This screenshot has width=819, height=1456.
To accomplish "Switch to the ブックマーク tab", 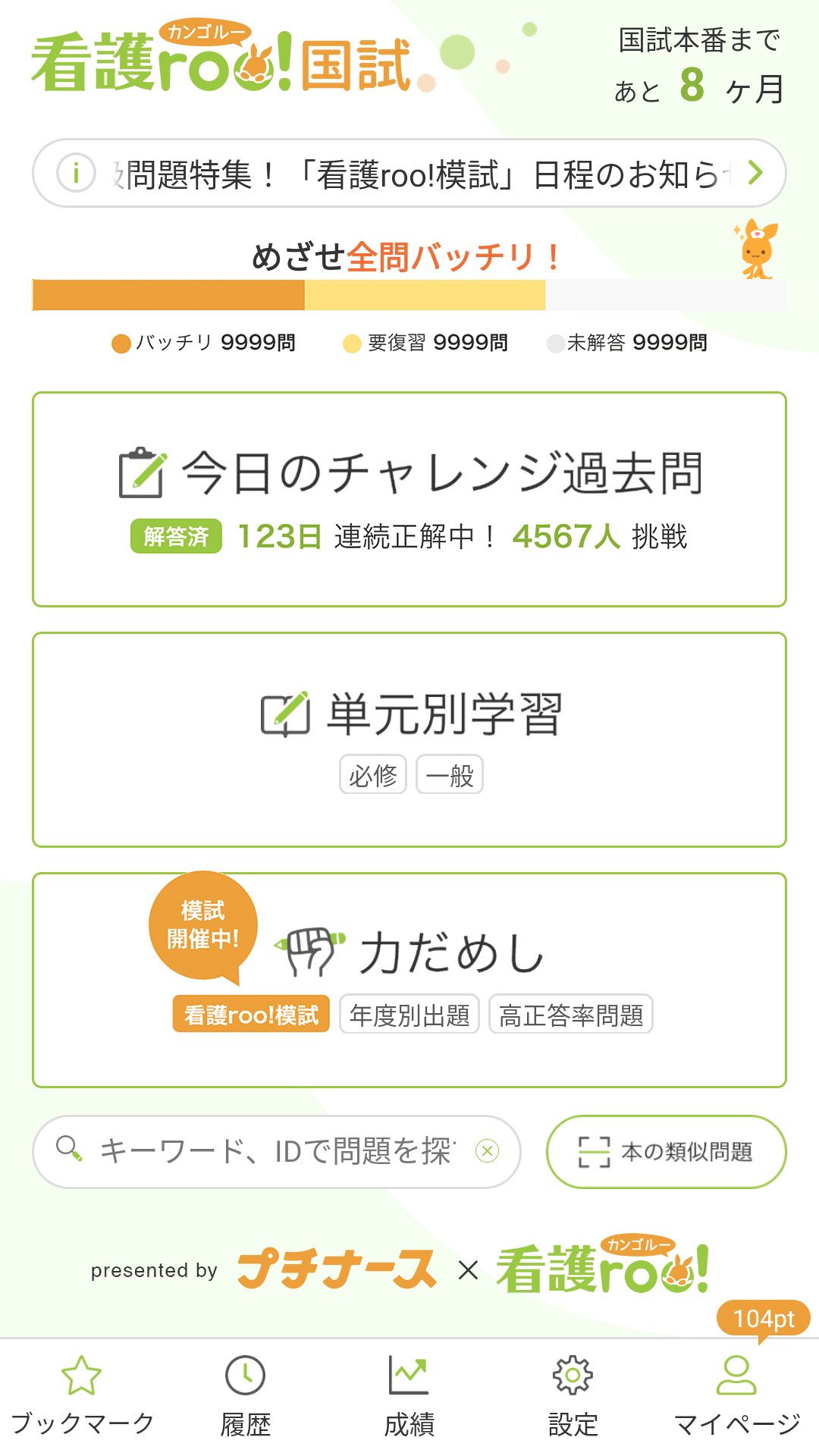I will pos(82,1395).
